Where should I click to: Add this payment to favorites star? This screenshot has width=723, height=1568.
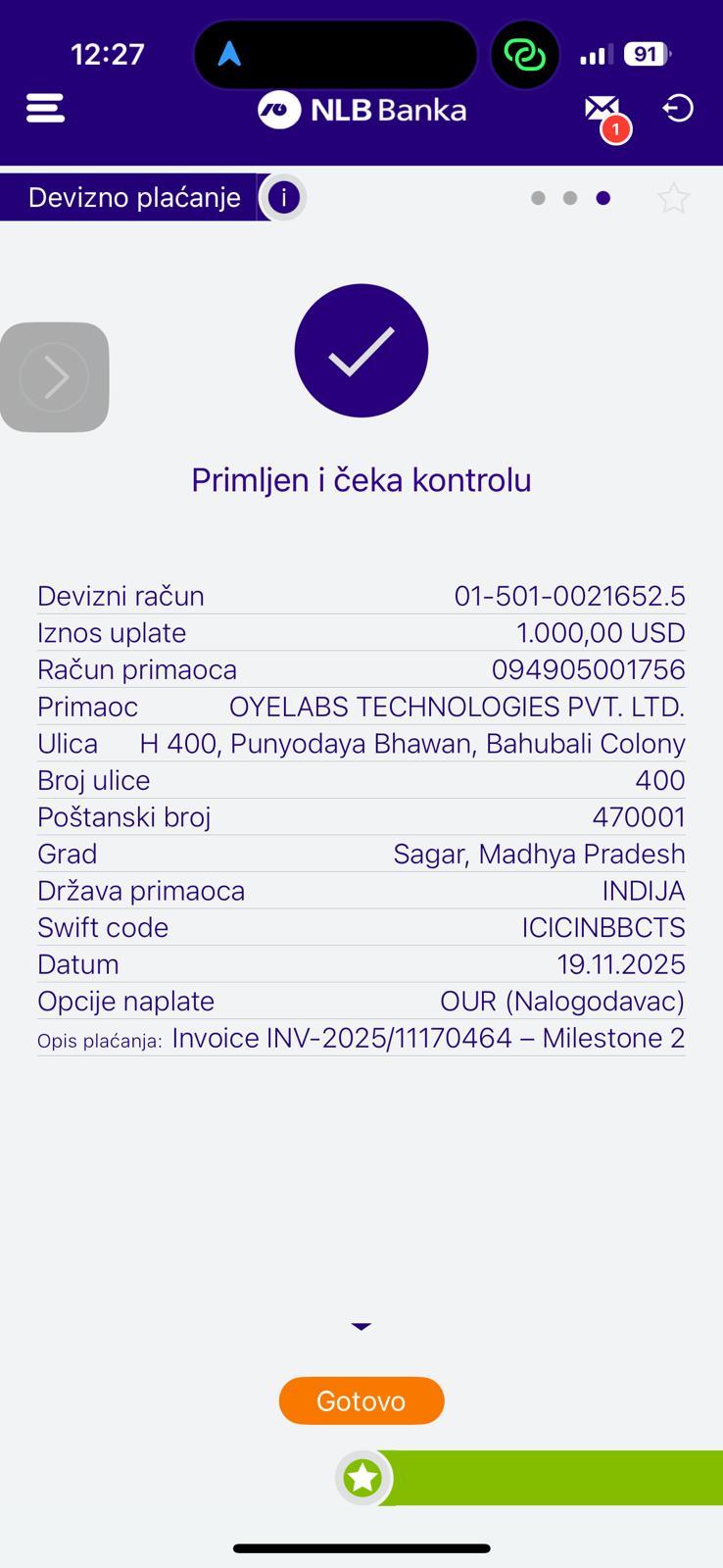pyautogui.click(x=674, y=199)
